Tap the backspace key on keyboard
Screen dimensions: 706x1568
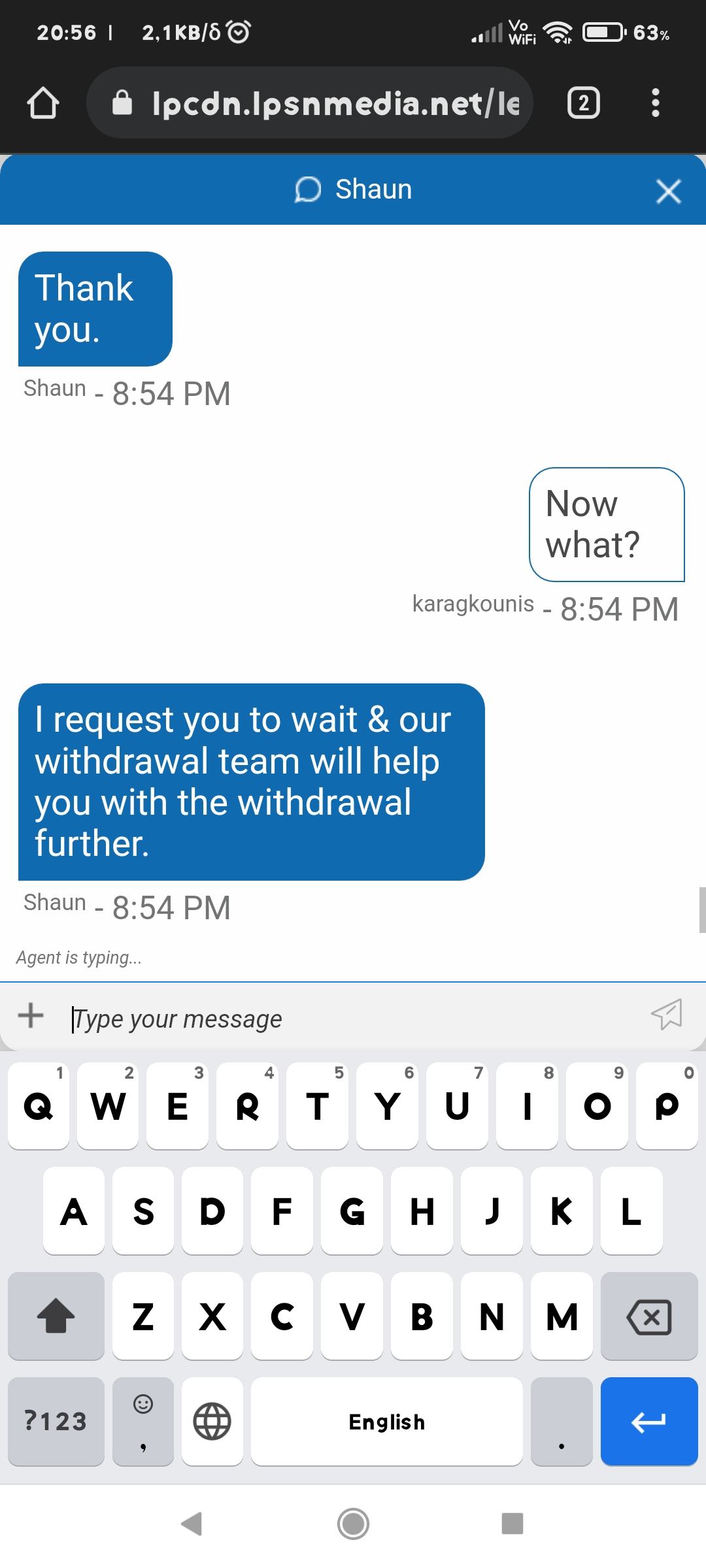click(x=648, y=1316)
